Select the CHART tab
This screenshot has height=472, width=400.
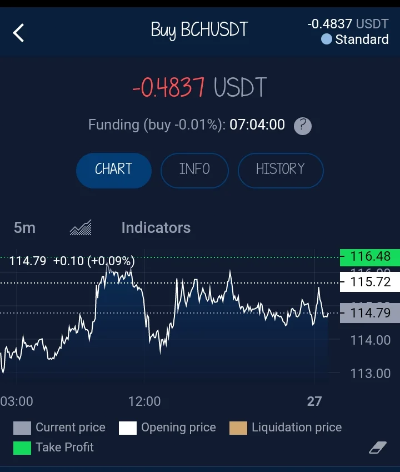pyautogui.click(x=114, y=170)
